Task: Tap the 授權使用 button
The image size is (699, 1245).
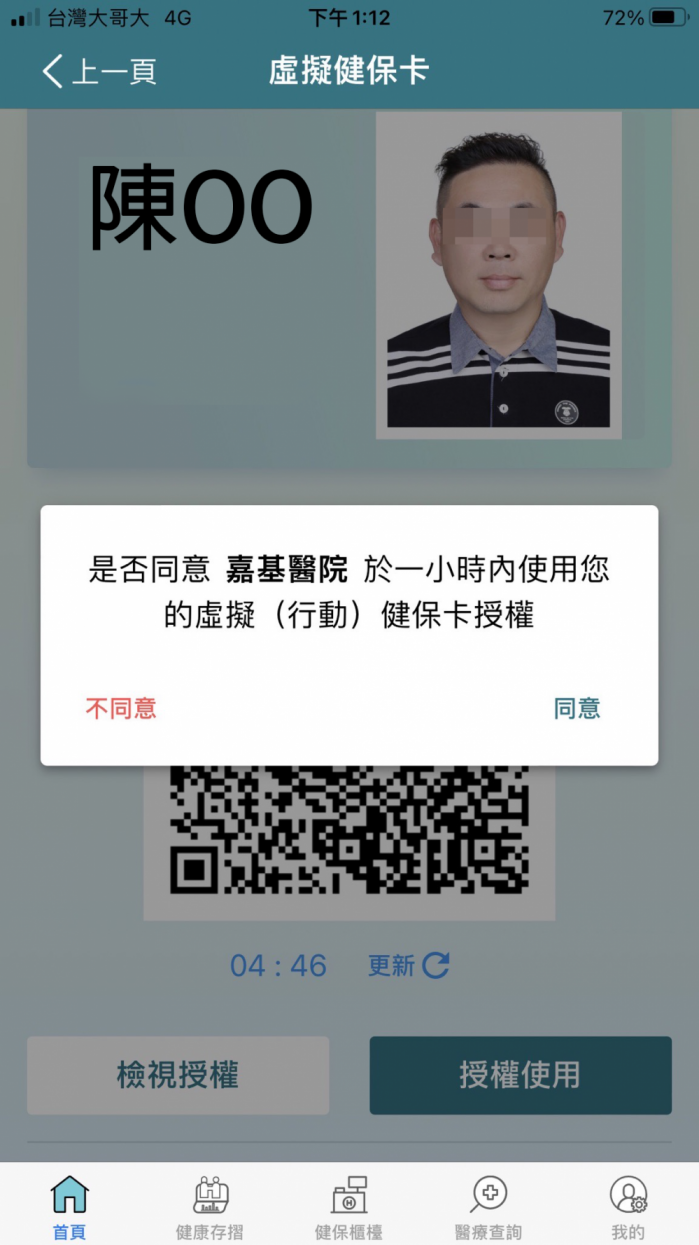Action: 520,1075
